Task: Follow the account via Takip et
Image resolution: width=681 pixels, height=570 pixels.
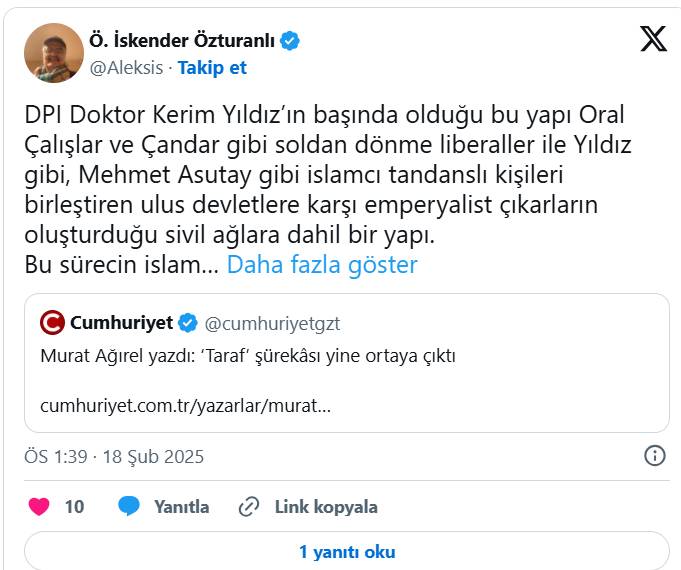Action: (x=212, y=68)
